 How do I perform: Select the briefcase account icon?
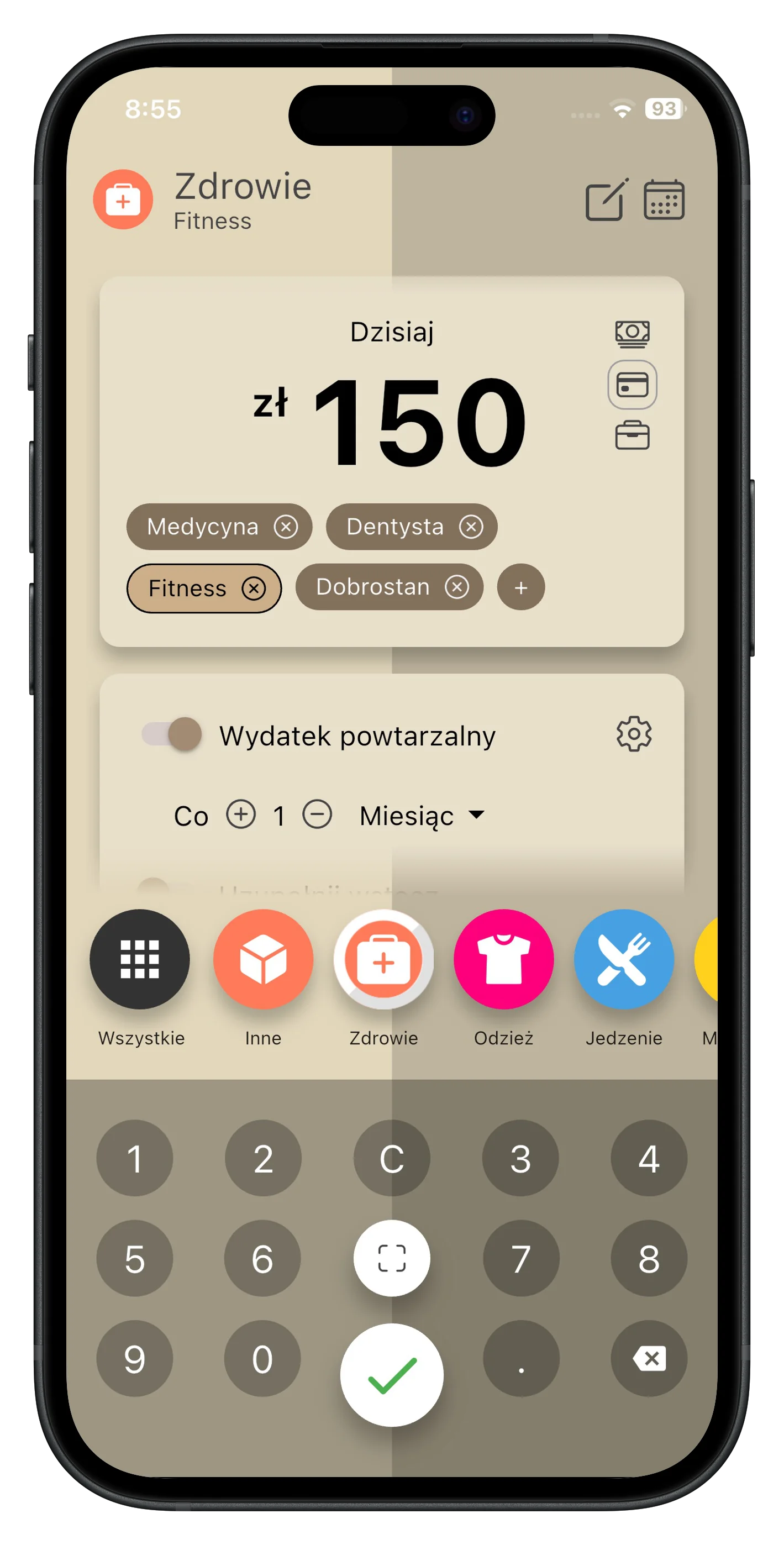(632, 436)
